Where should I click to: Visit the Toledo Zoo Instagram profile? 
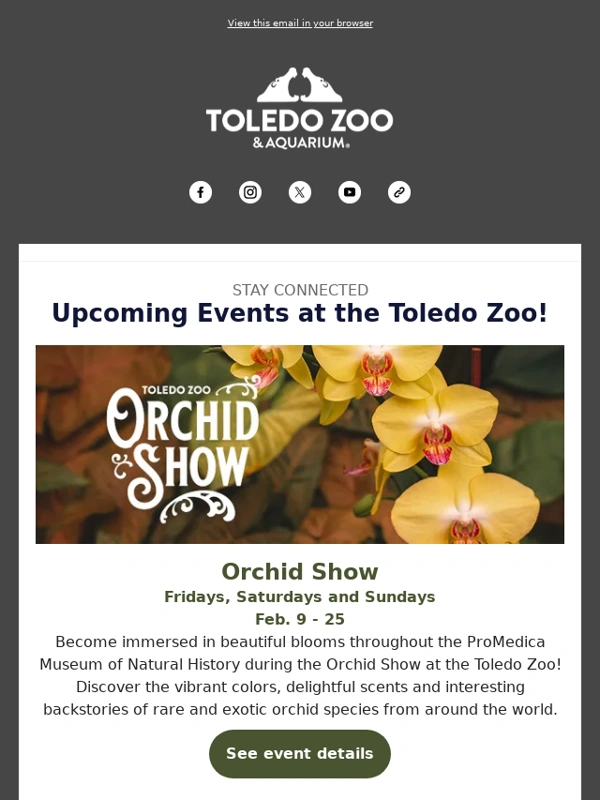pos(250,192)
